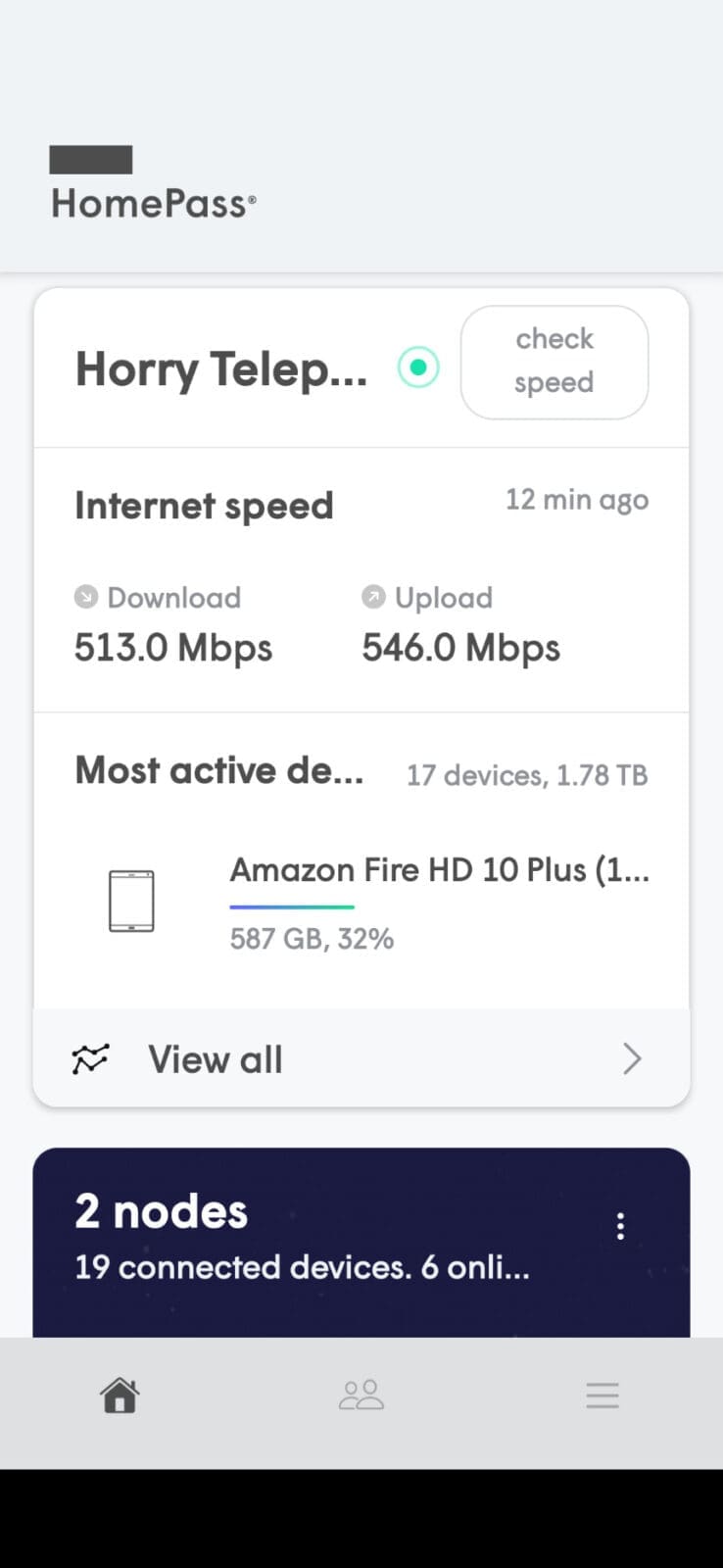Tap the HomePass logo at the top
The image size is (723, 1568).
pos(153,186)
